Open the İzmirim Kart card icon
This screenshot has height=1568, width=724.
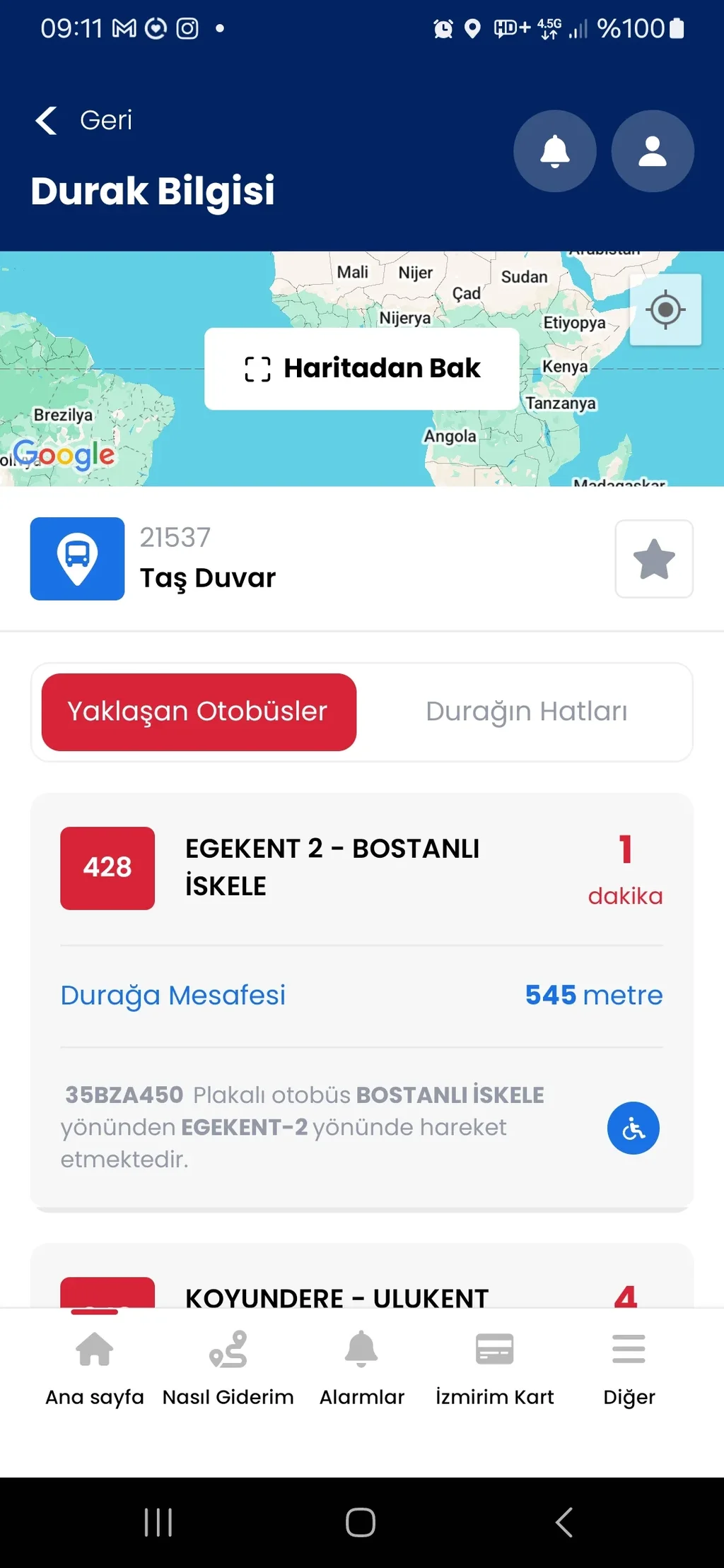click(494, 1350)
